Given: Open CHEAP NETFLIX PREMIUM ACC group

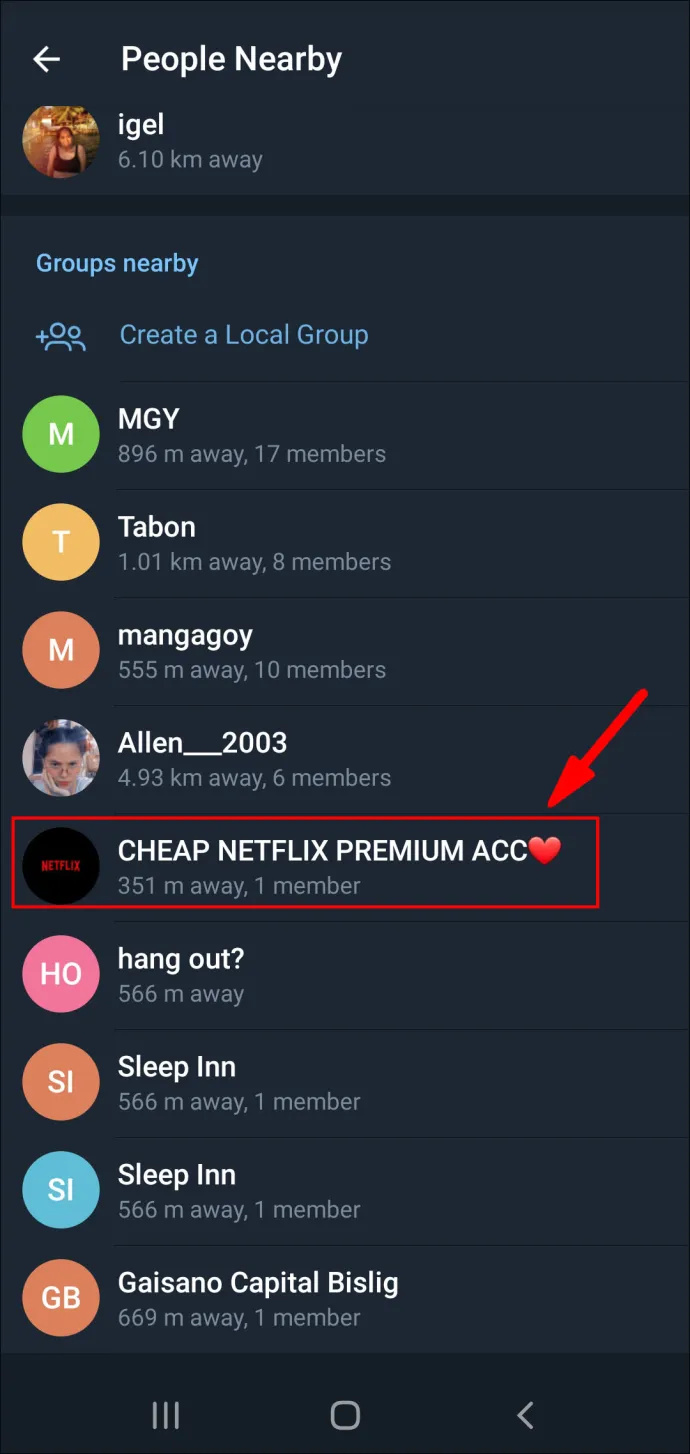Looking at the screenshot, I should (x=345, y=867).
